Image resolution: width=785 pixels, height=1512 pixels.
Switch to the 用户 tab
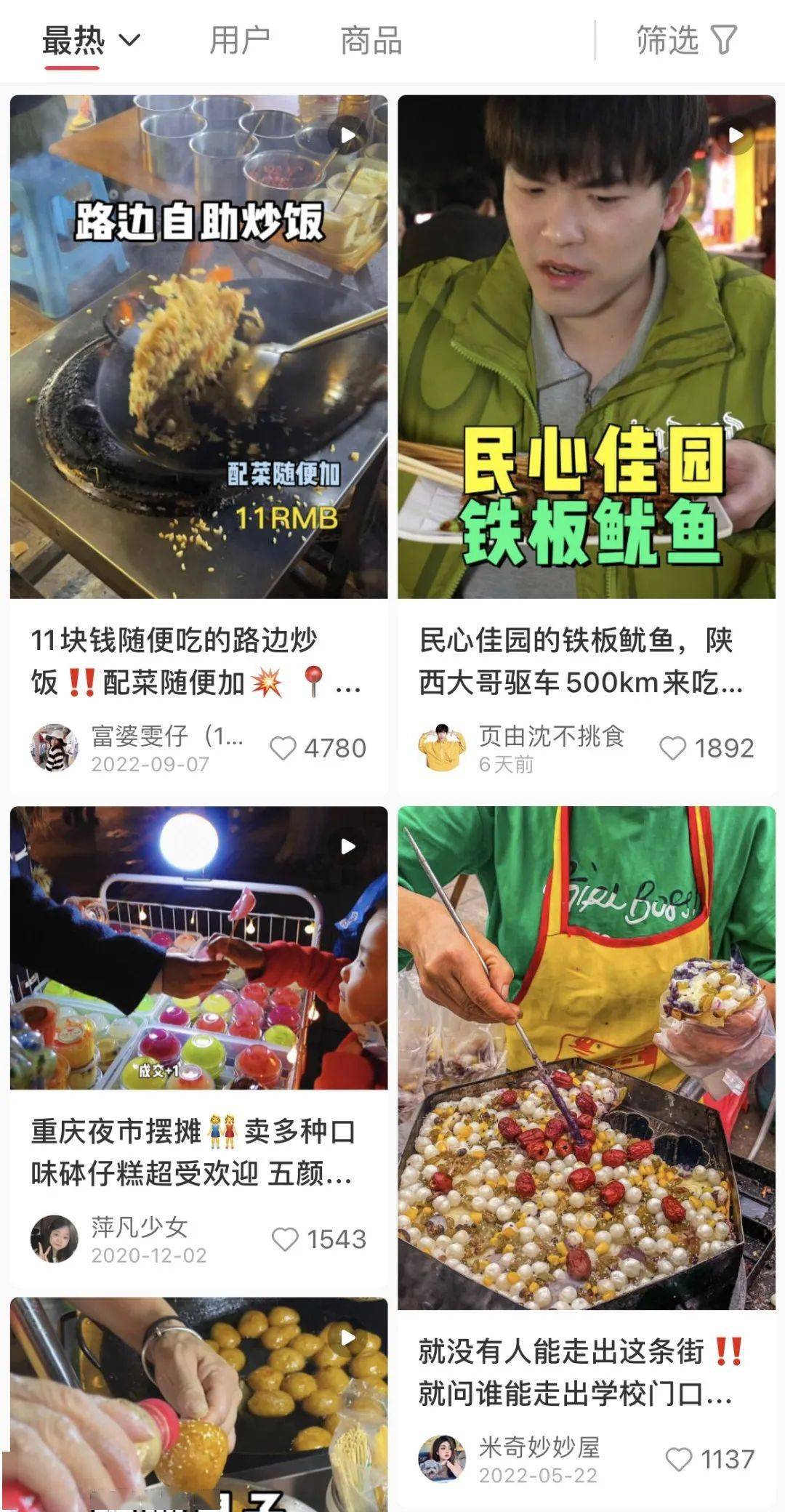click(239, 40)
